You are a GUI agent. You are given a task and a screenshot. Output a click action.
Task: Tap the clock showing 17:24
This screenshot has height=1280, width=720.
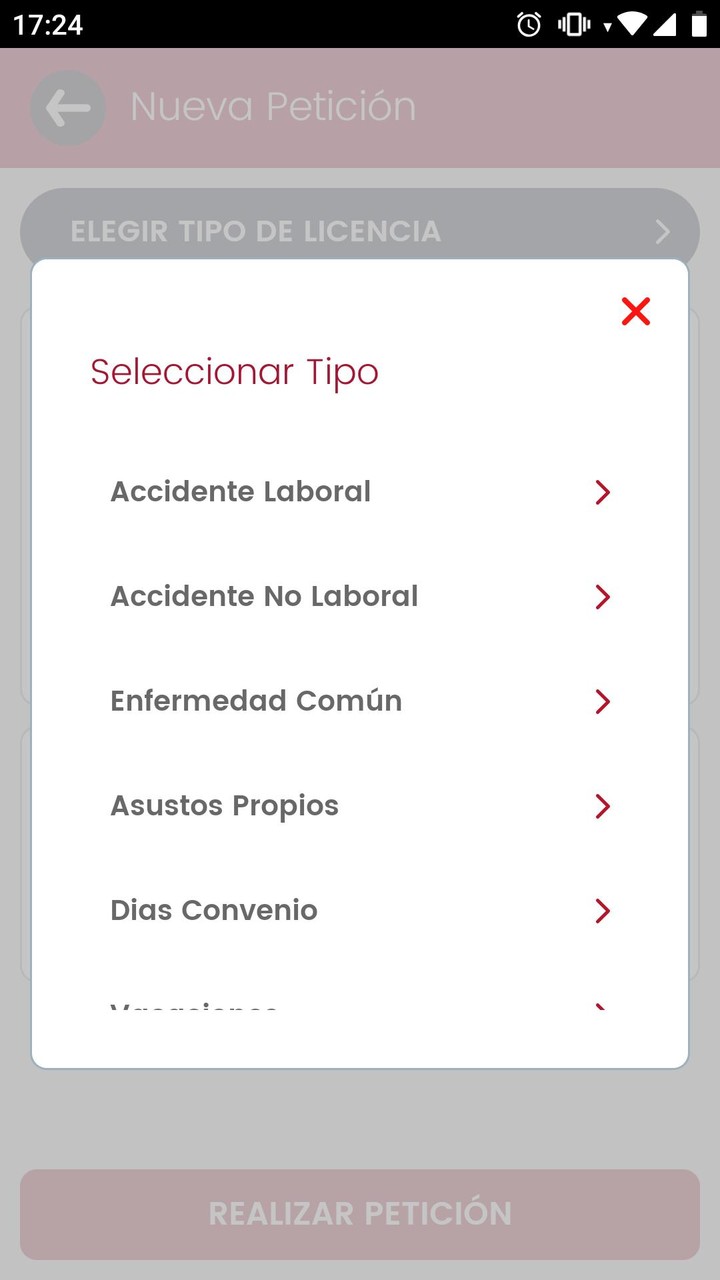[x=44, y=26]
